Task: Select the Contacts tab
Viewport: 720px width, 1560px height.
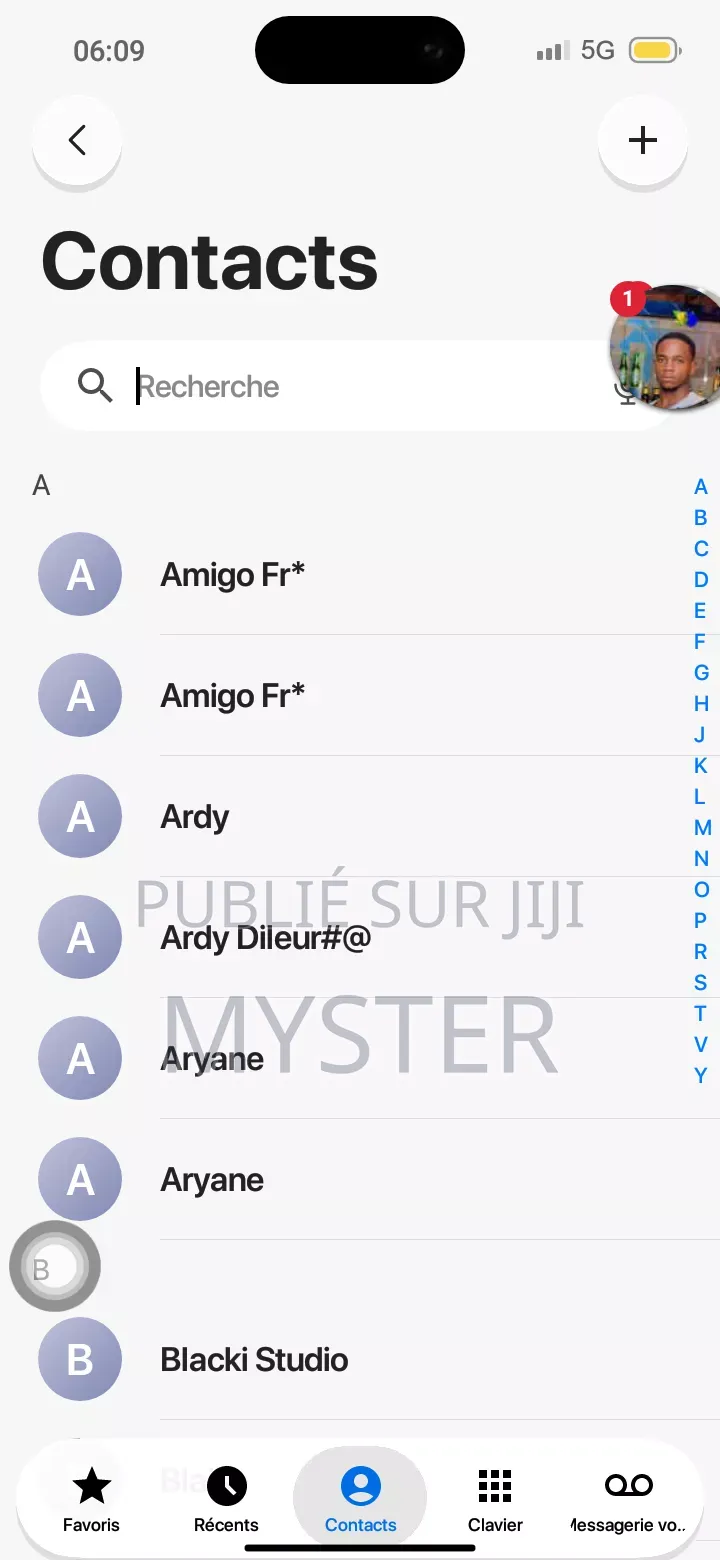Action: [360, 1500]
